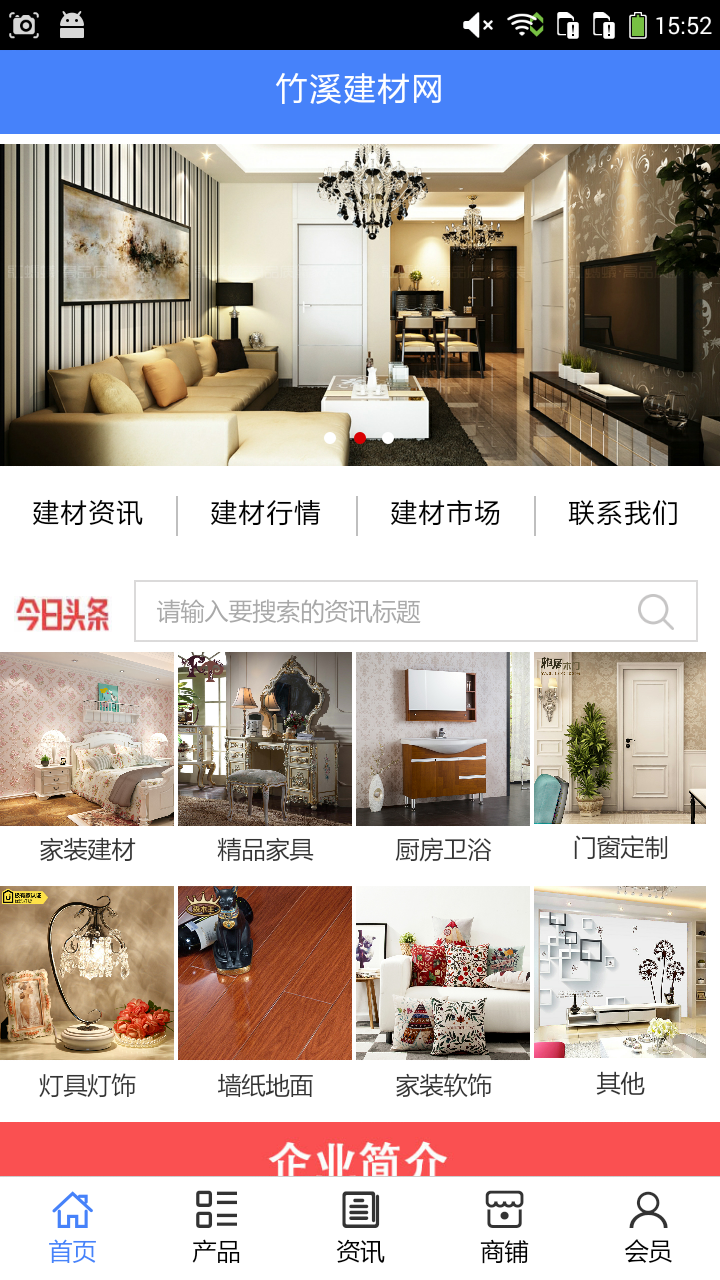The image size is (720, 1280).
Task: Go to the 商铺 tab
Action: 504,1227
